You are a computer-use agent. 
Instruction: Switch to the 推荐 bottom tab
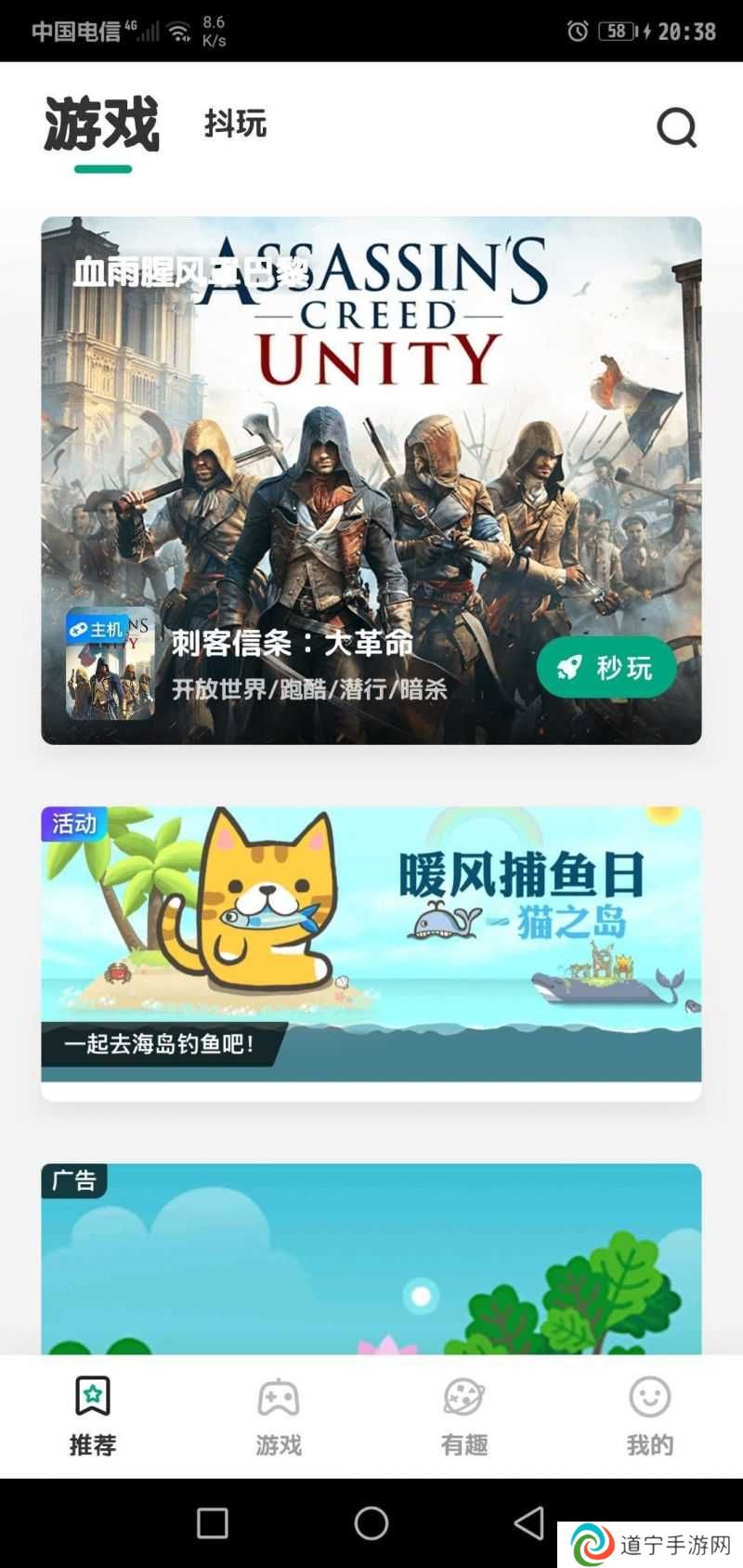[93, 1416]
